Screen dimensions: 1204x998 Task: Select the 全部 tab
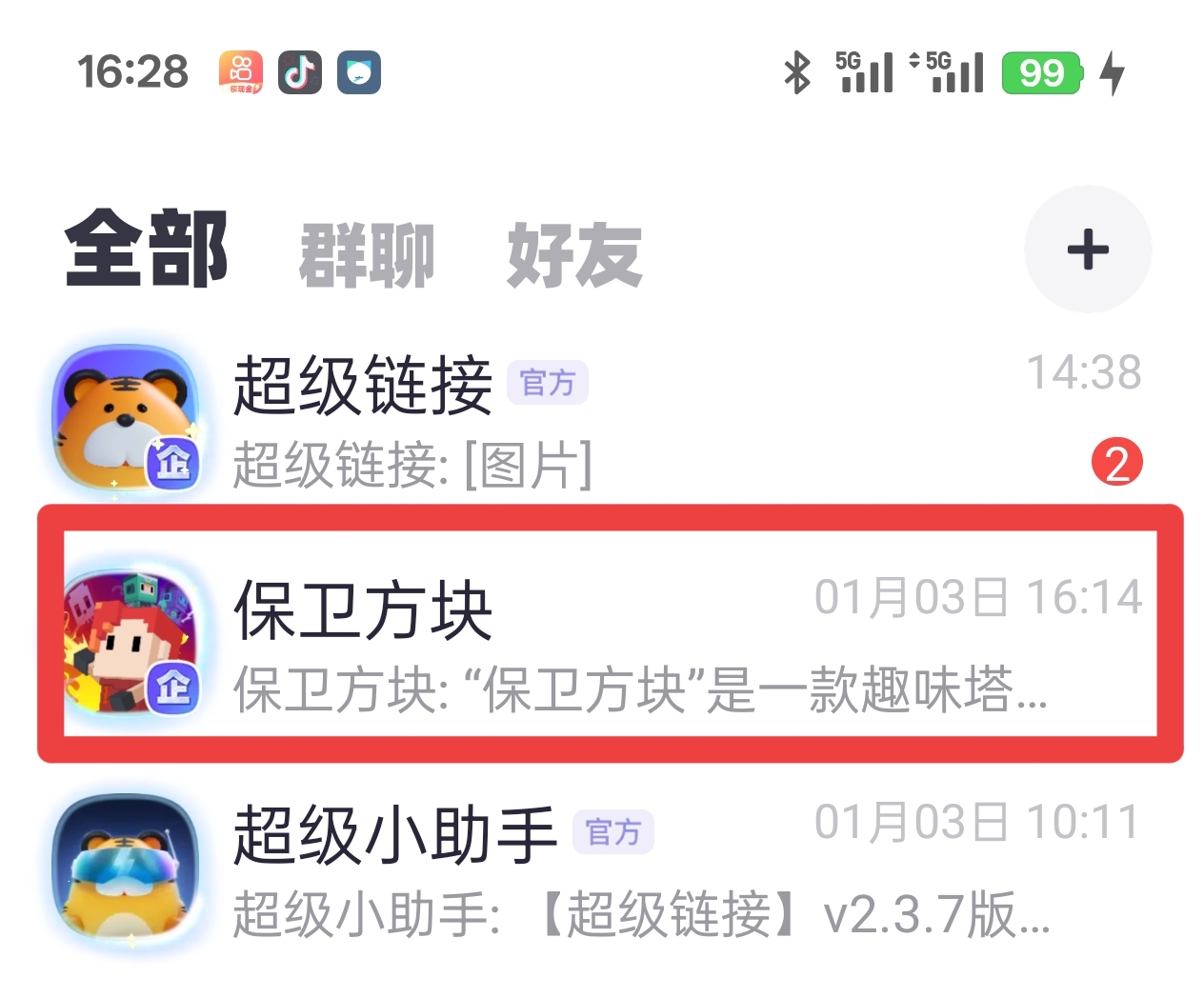[146, 249]
